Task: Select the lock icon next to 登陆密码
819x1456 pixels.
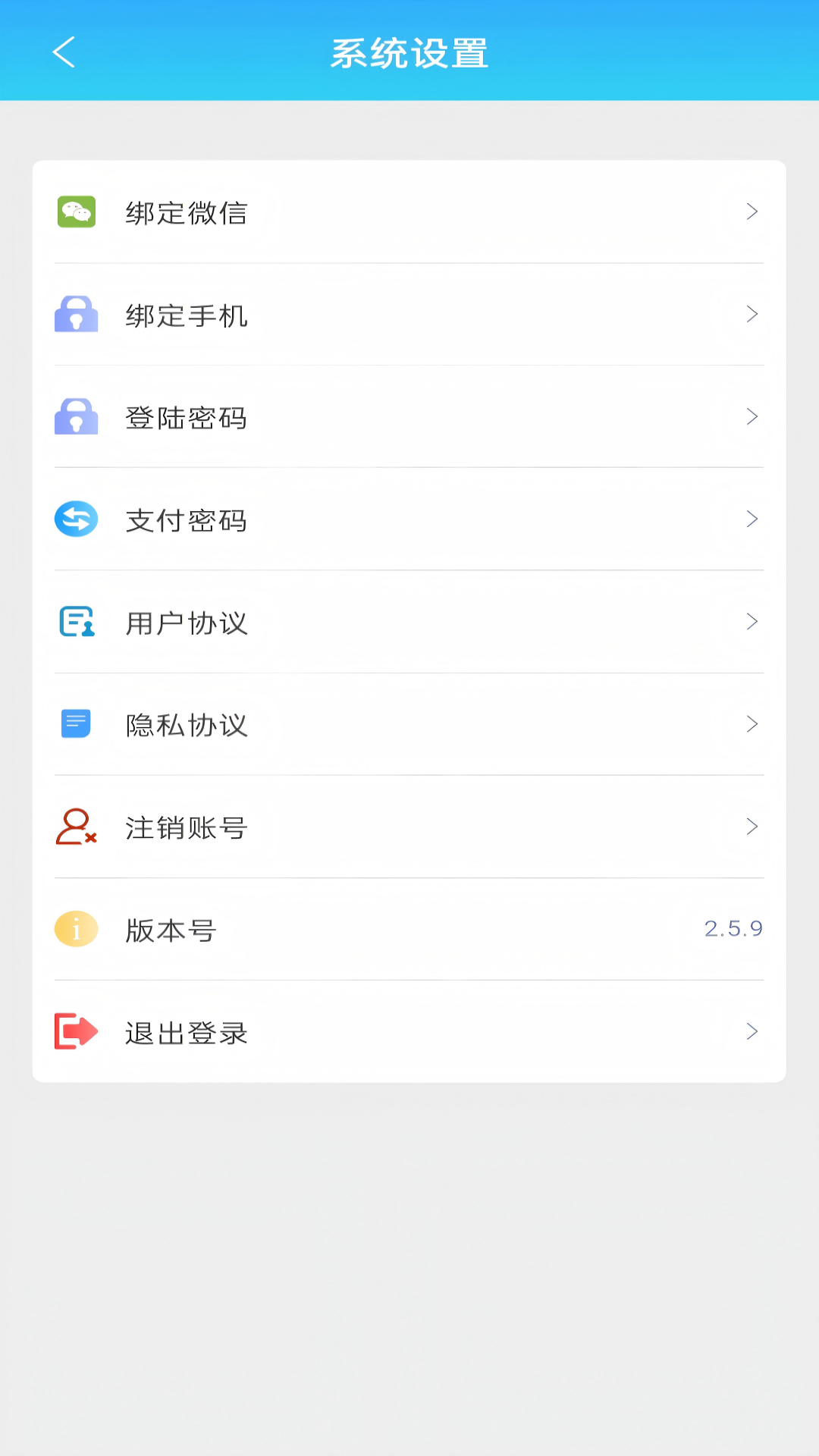Action: tap(76, 417)
